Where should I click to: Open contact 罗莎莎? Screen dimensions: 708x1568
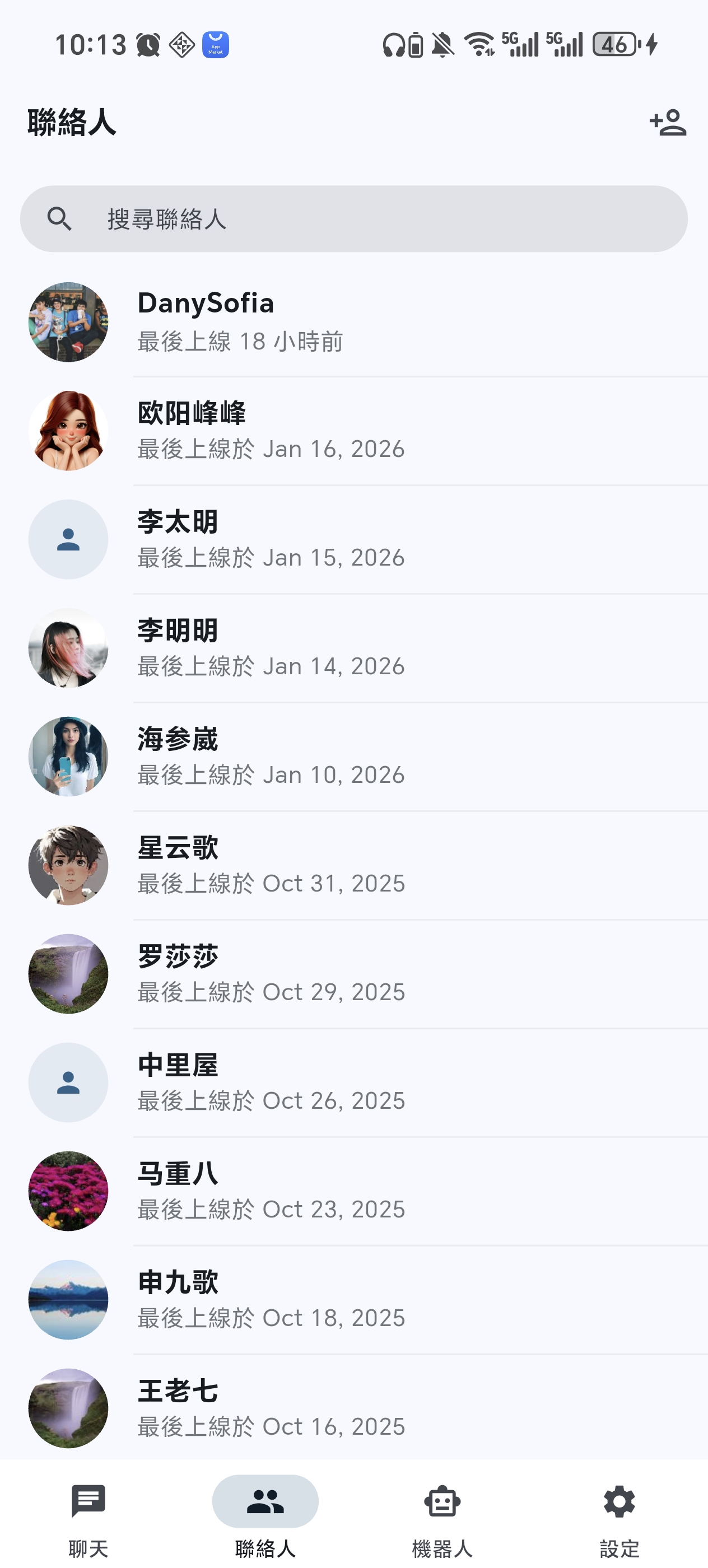(x=353, y=974)
